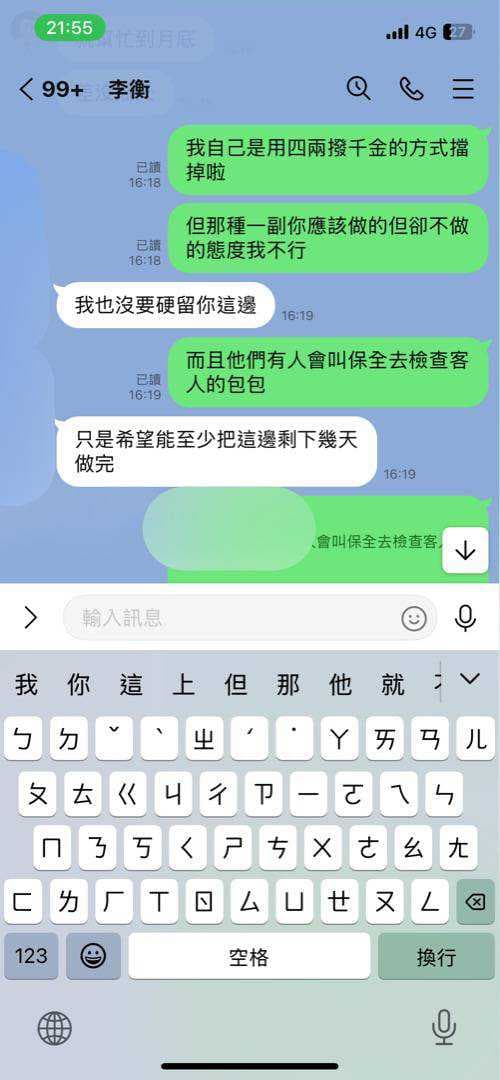Tap the 換行 return key
500x1080 pixels.
437,956
